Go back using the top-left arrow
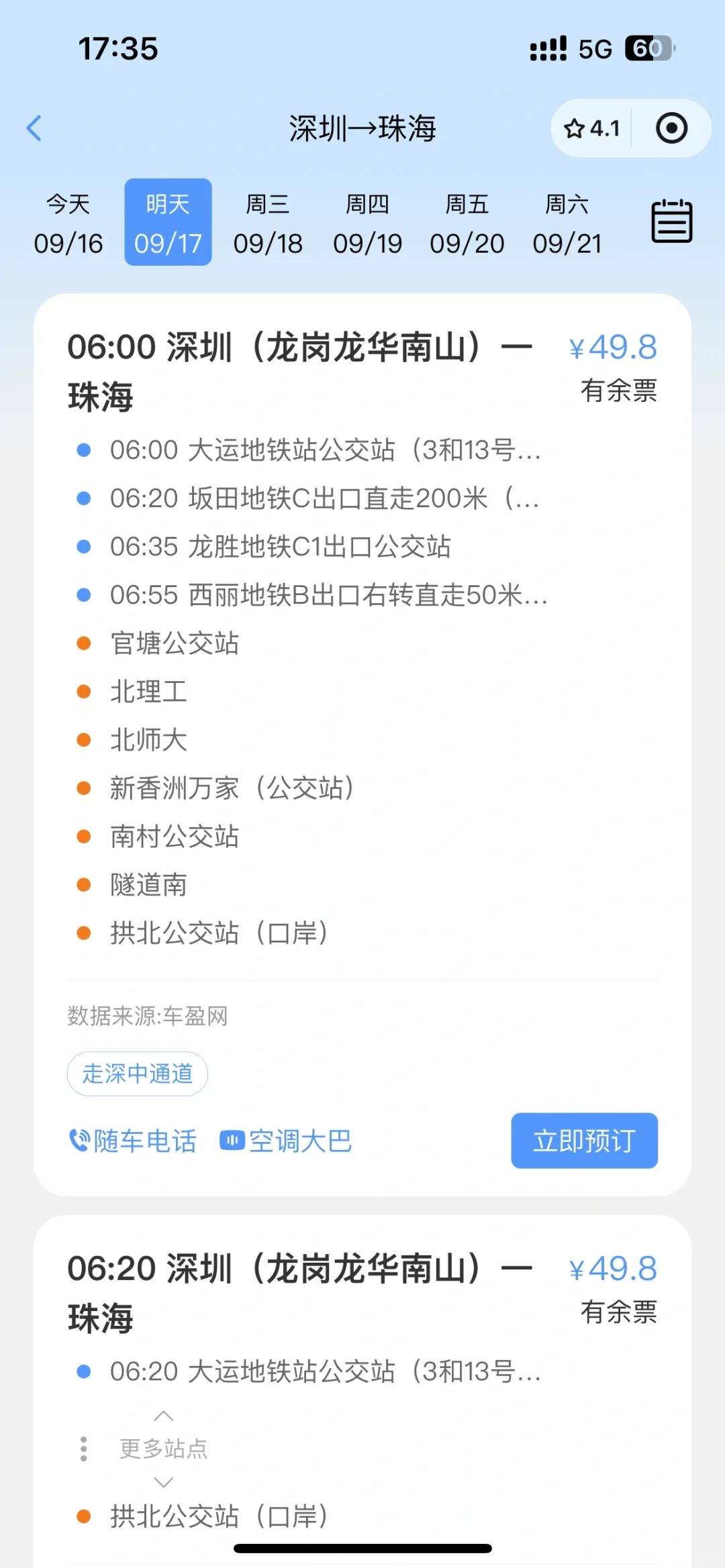This screenshot has width=725, height=1568. pyautogui.click(x=34, y=128)
